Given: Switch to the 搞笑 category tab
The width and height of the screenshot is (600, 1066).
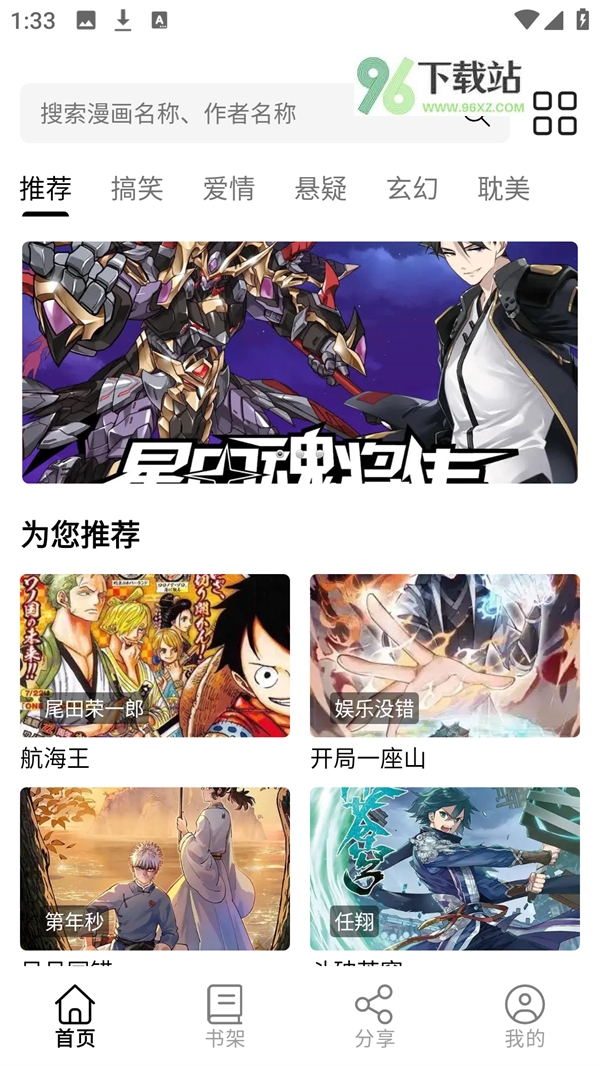Looking at the screenshot, I should [137, 189].
